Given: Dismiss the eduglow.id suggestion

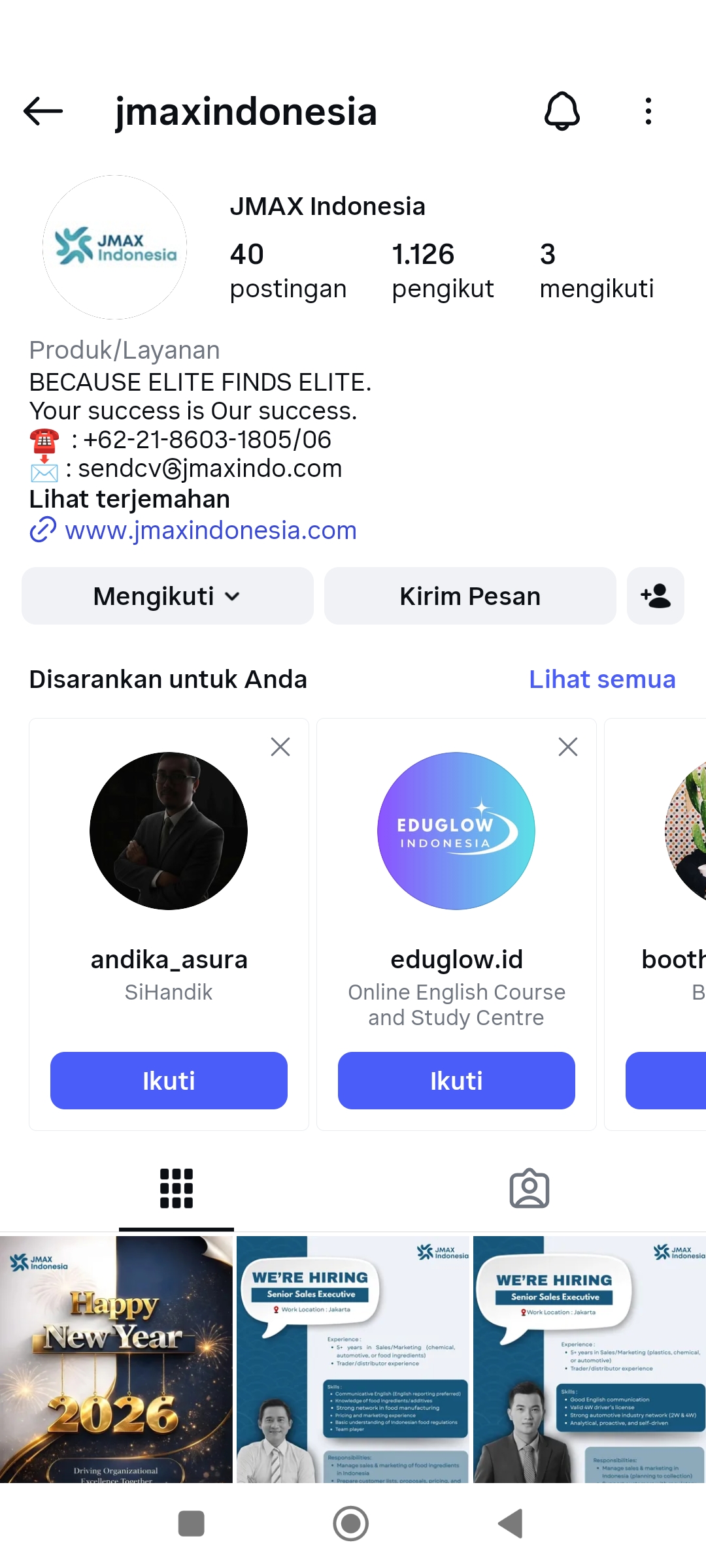Looking at the screenshot, I should point(568,747).
